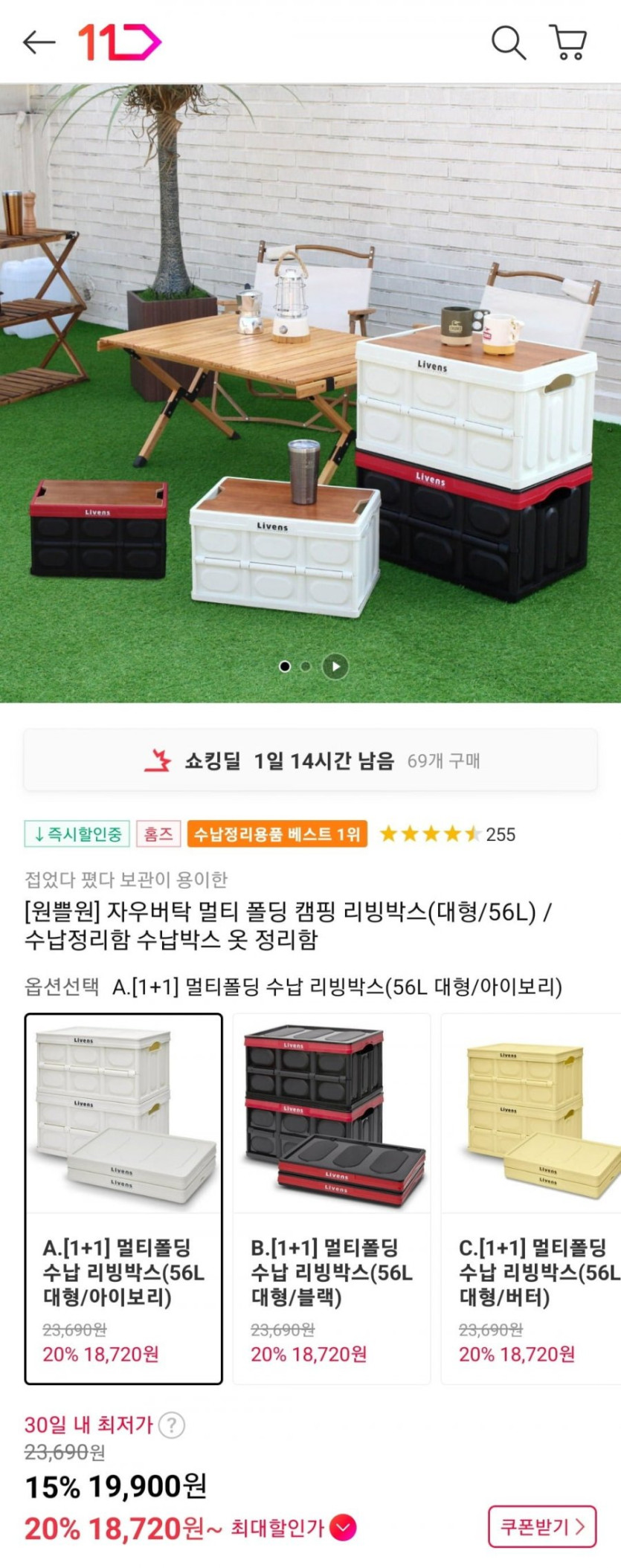The height and width of the screenshot is (1568, 621).
Task: Select option C 버터 living box
Action: coord(531,1198)
